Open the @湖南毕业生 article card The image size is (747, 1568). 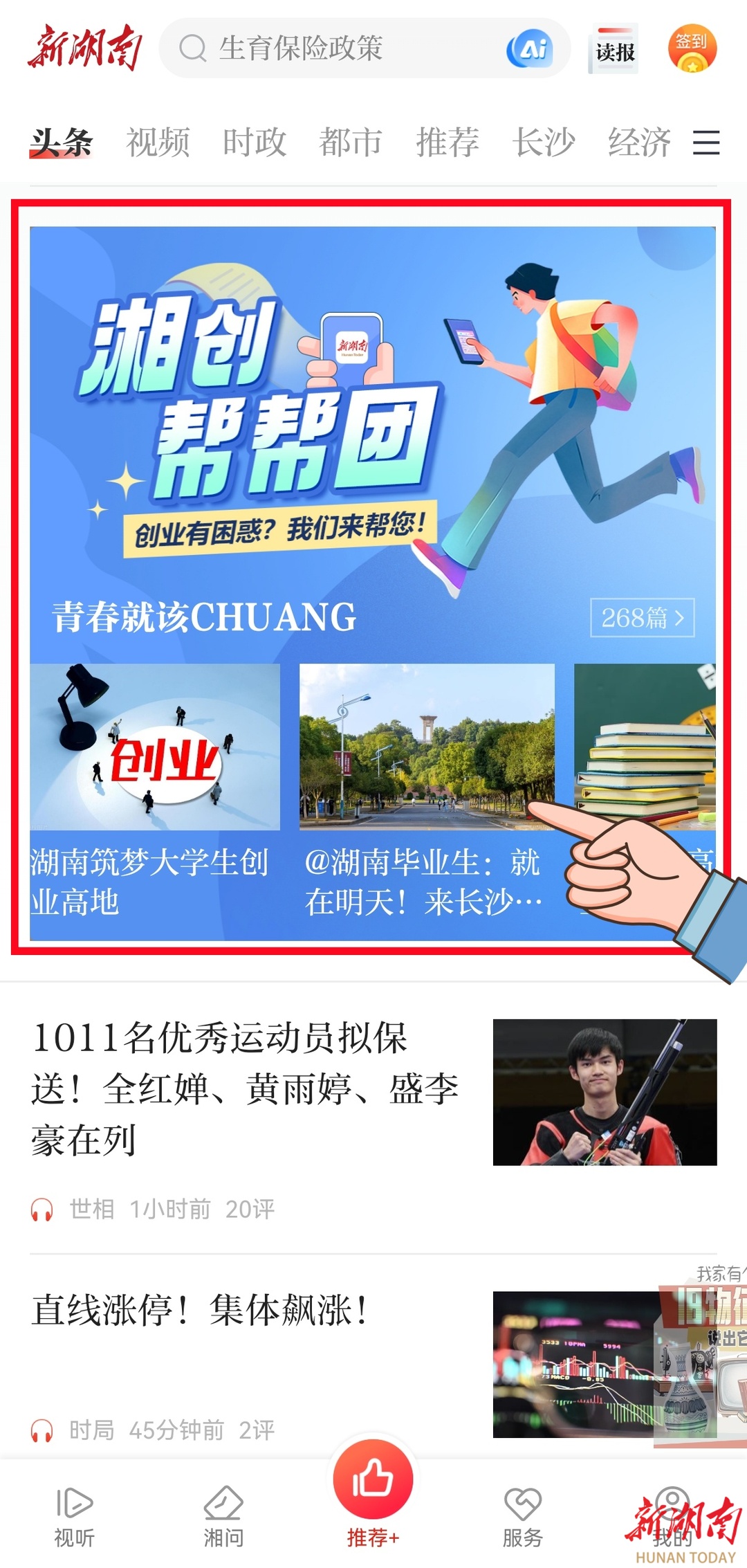[426, 789]
